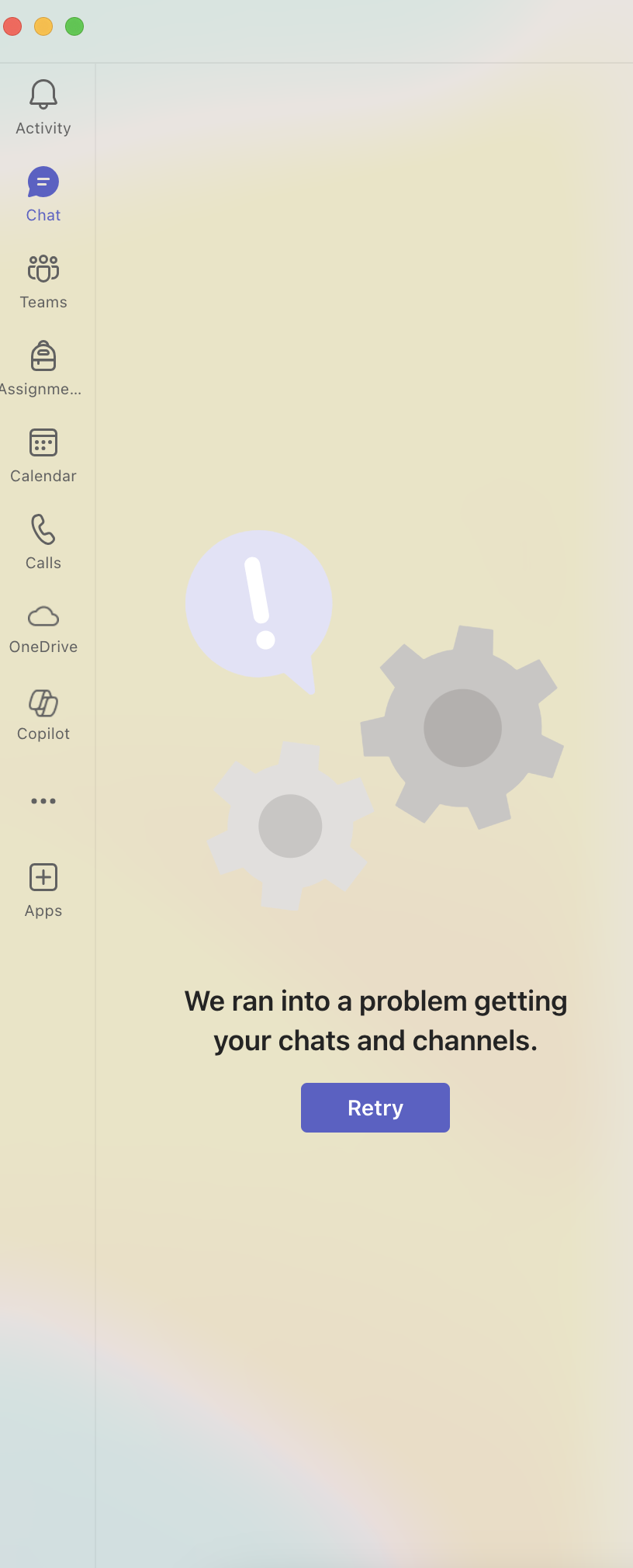
Task: Open the Activity feed
Action: 43,105
